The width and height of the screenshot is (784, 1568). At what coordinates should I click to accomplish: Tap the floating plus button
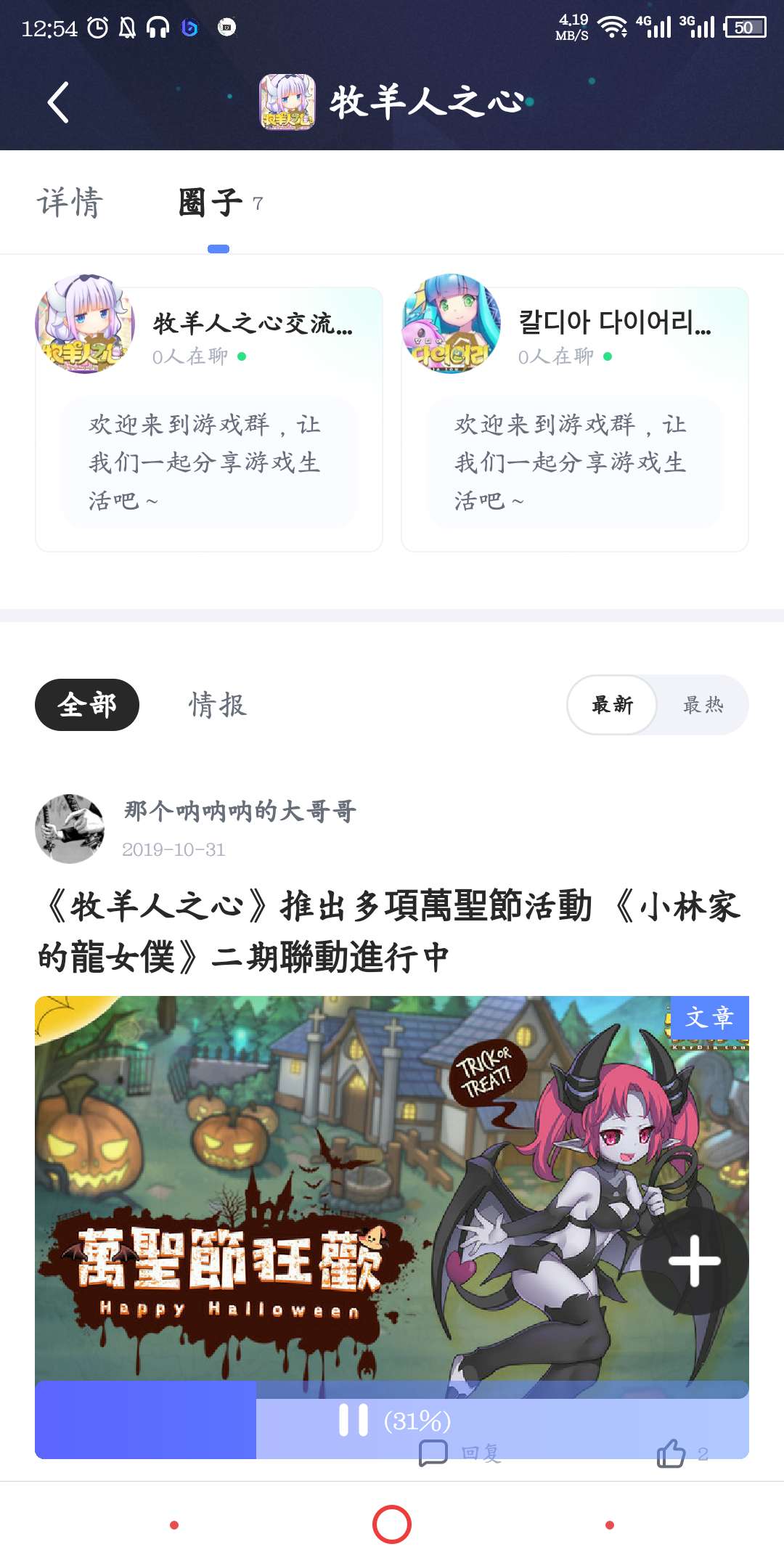(x=694, y=1261)
